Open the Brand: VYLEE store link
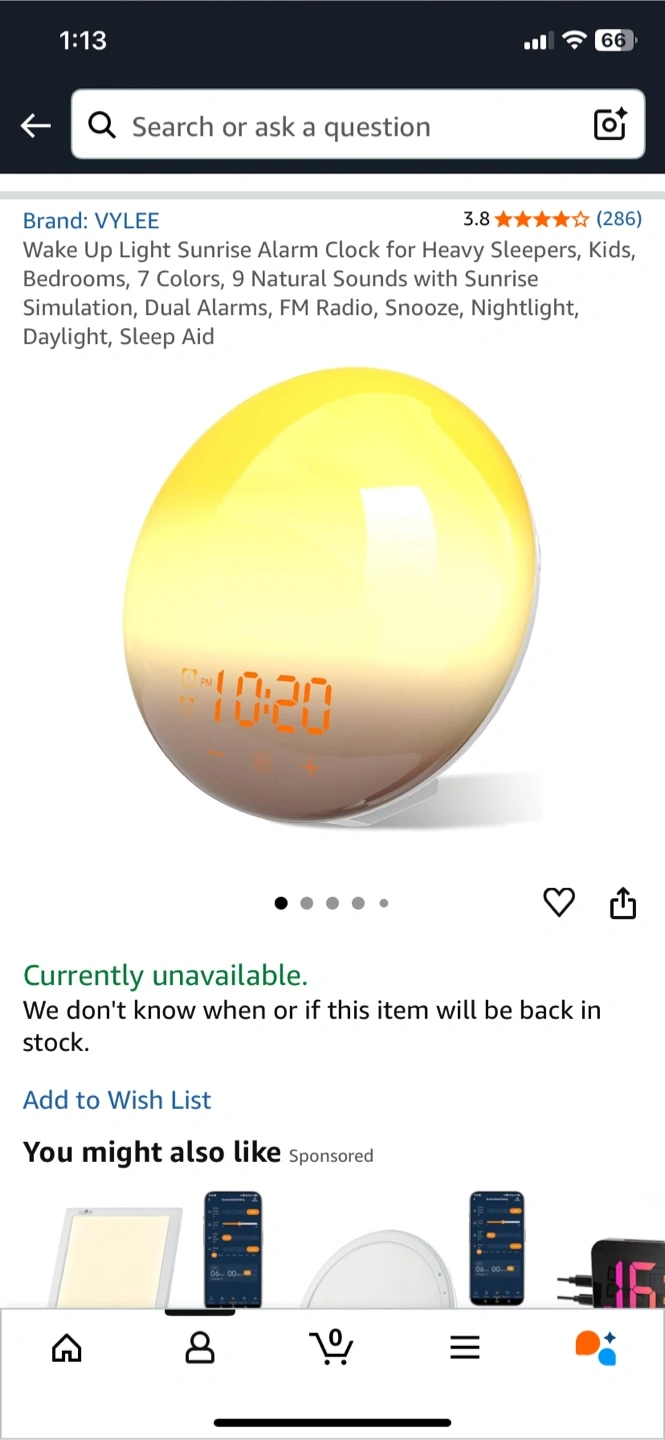Viewport: 665px width, 1440px height. 91,220
